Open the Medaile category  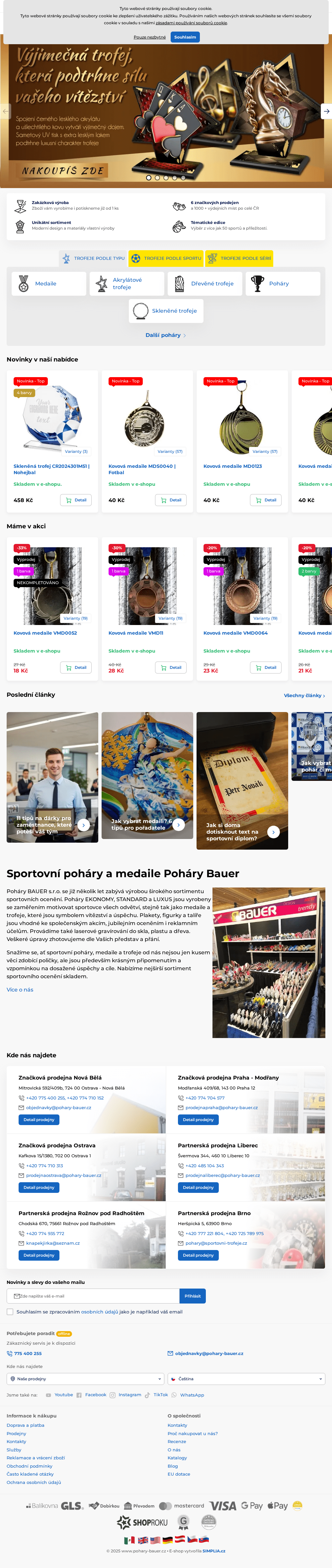coord(49,284)
